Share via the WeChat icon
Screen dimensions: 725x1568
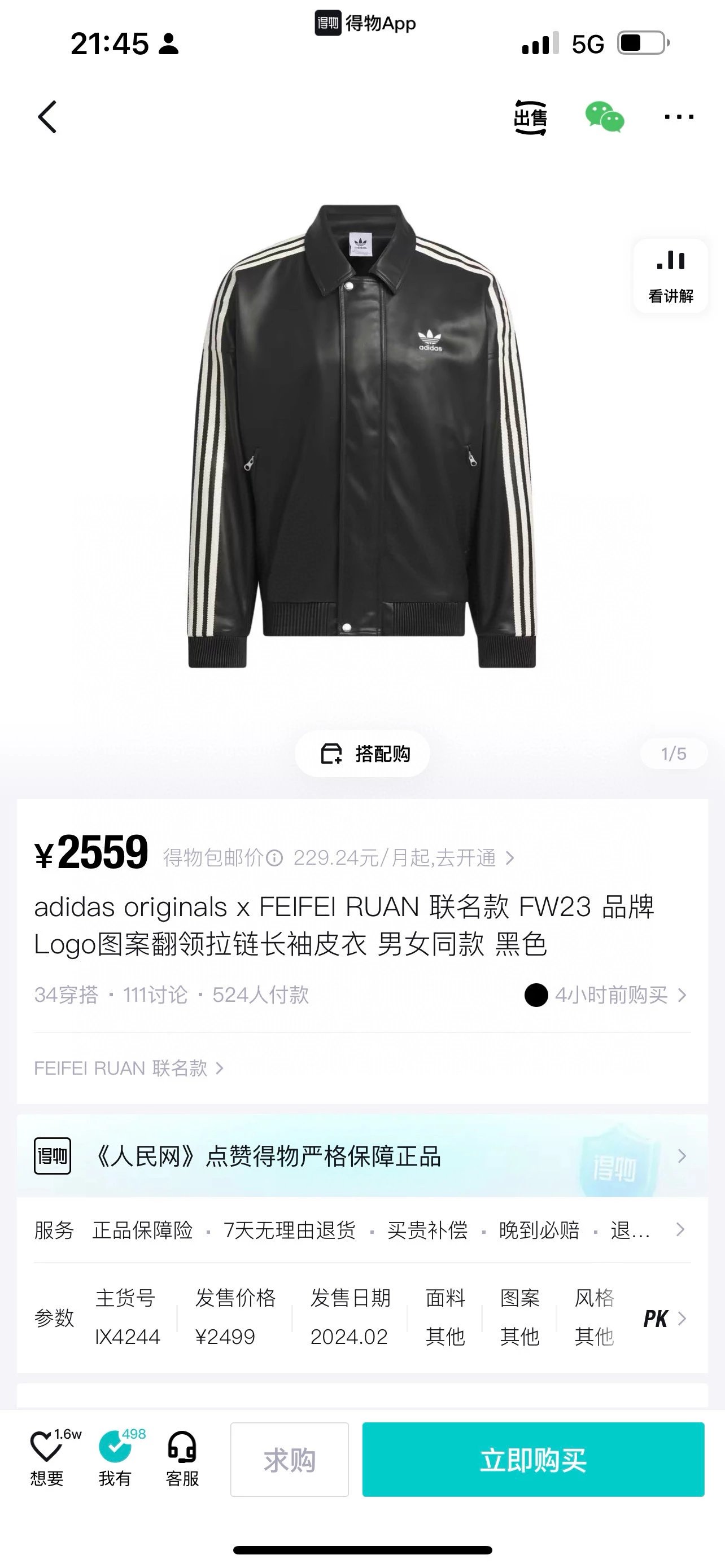pyautogui.click(x=605, y=117)
